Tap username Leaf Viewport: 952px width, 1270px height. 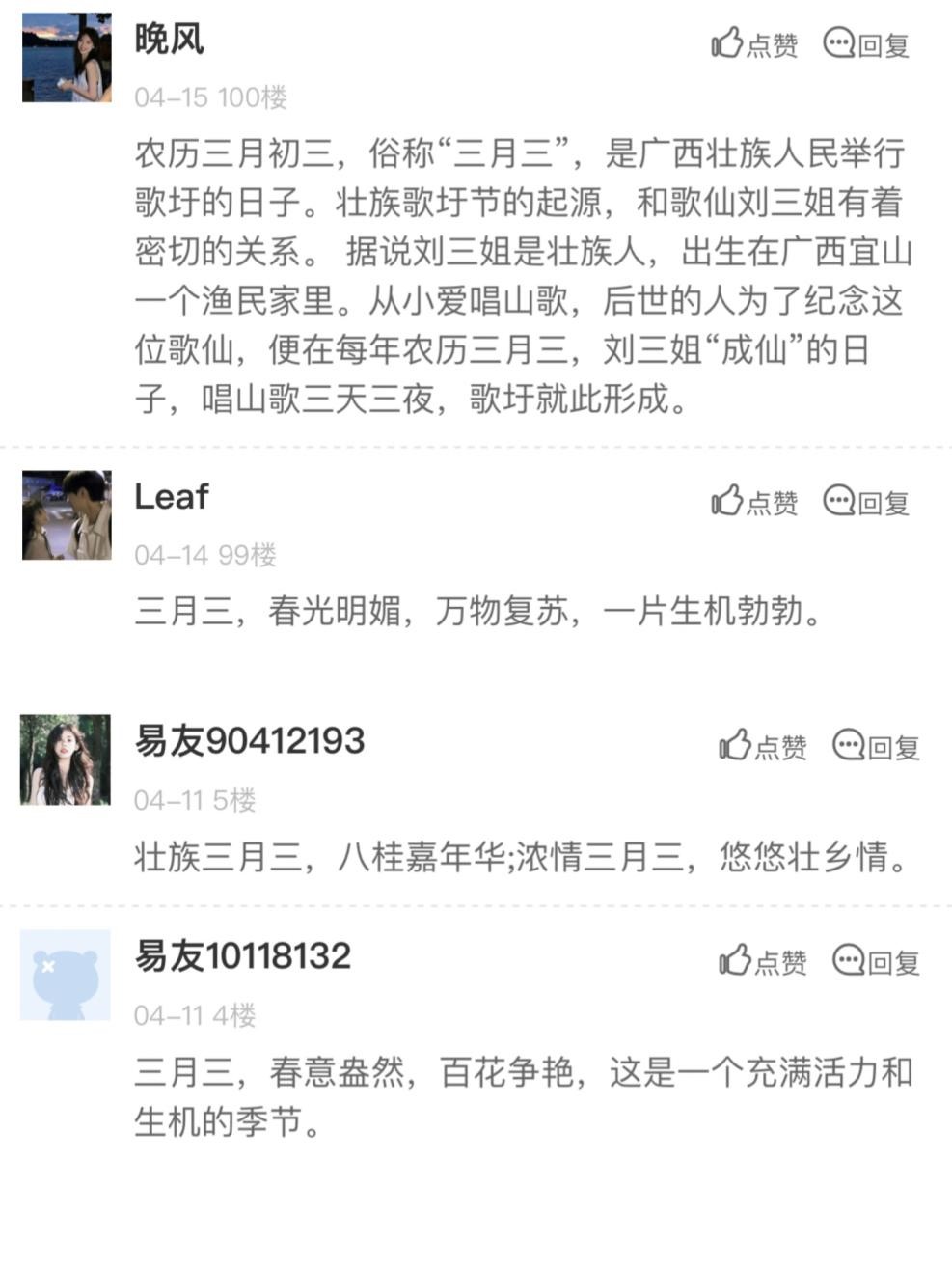171,497
